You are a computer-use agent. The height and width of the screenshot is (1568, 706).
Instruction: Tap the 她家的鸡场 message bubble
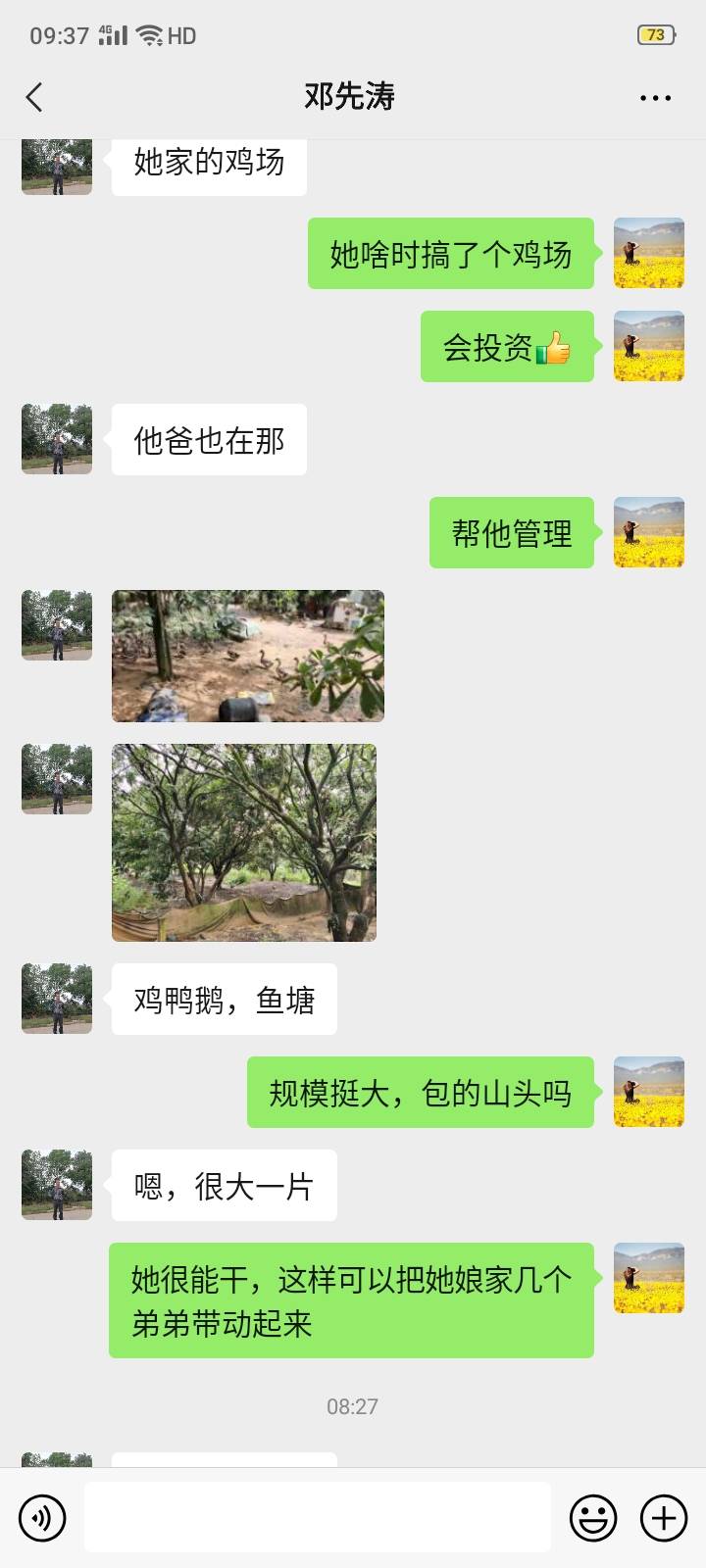pyautogui.click(x=208, y=166)
